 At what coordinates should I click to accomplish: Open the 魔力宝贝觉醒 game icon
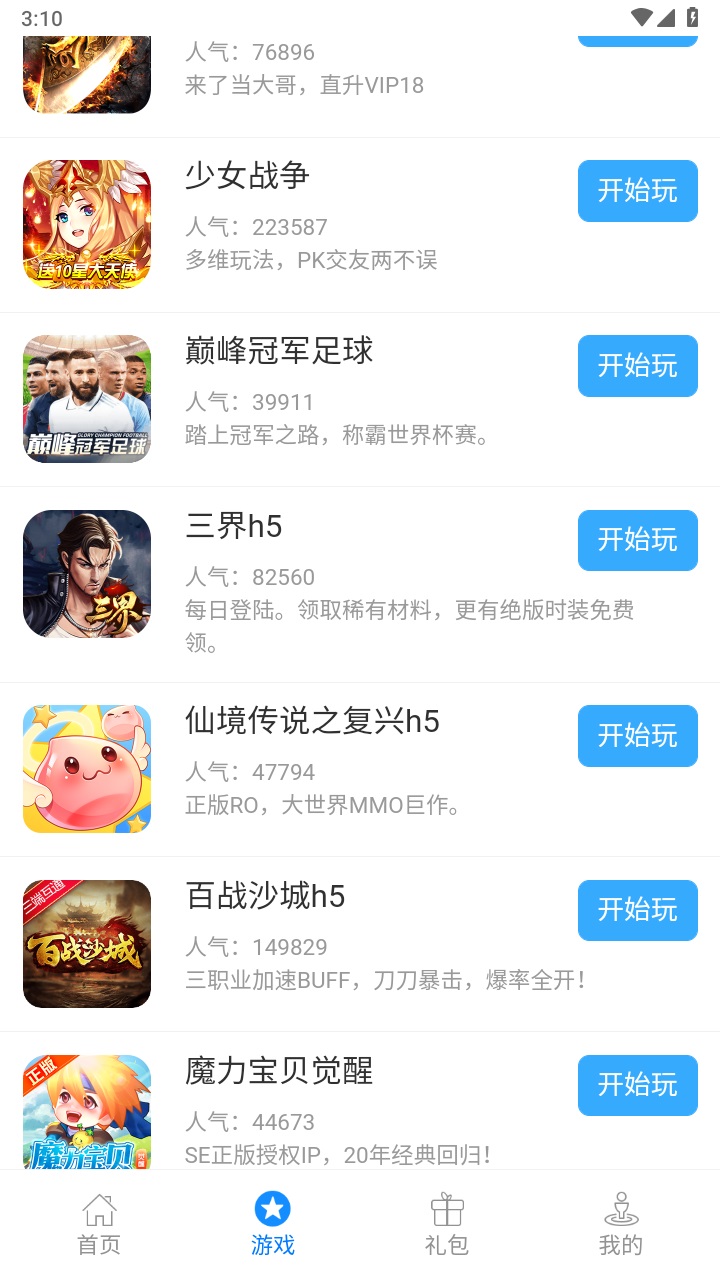coord(86,1110)
